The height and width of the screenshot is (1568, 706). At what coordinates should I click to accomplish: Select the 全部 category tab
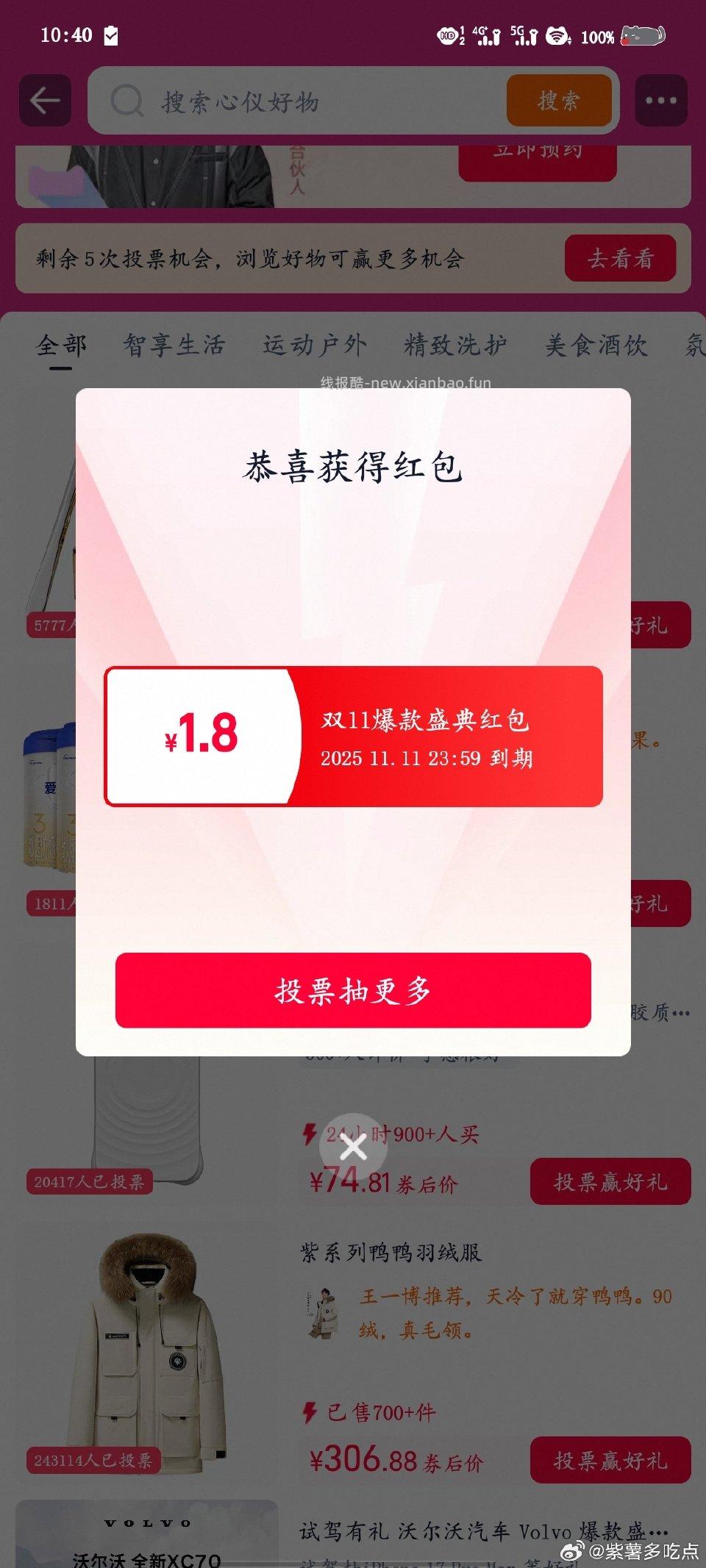[x=63, y=345]
